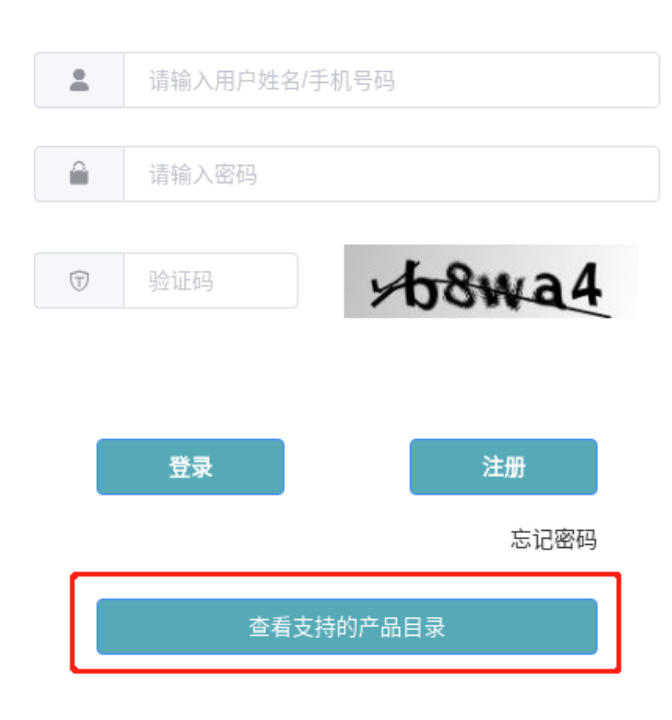Refresh the captcha image

click(490, 281)
